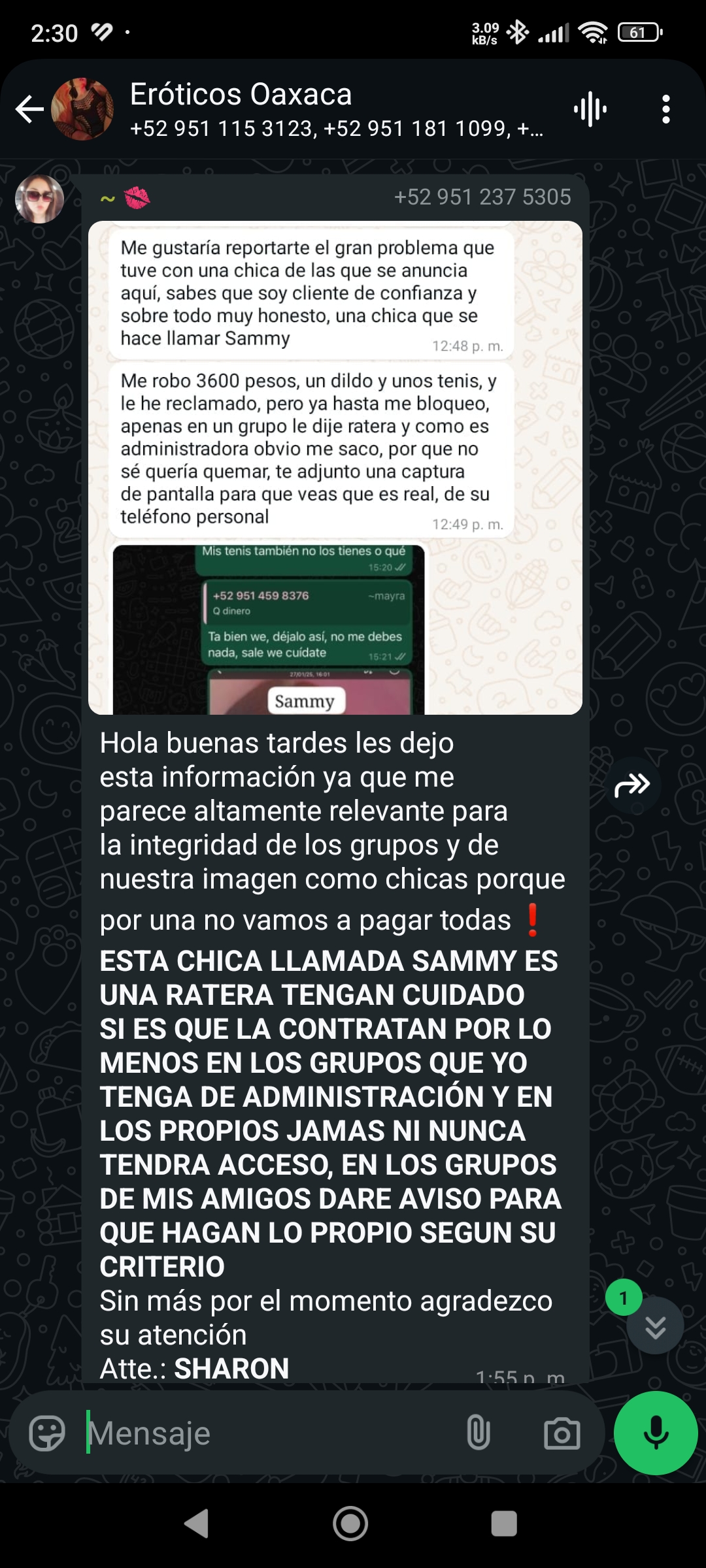The image size is (706, 1568).
Task: Open the recent apps view
Action: (504, 1524)
